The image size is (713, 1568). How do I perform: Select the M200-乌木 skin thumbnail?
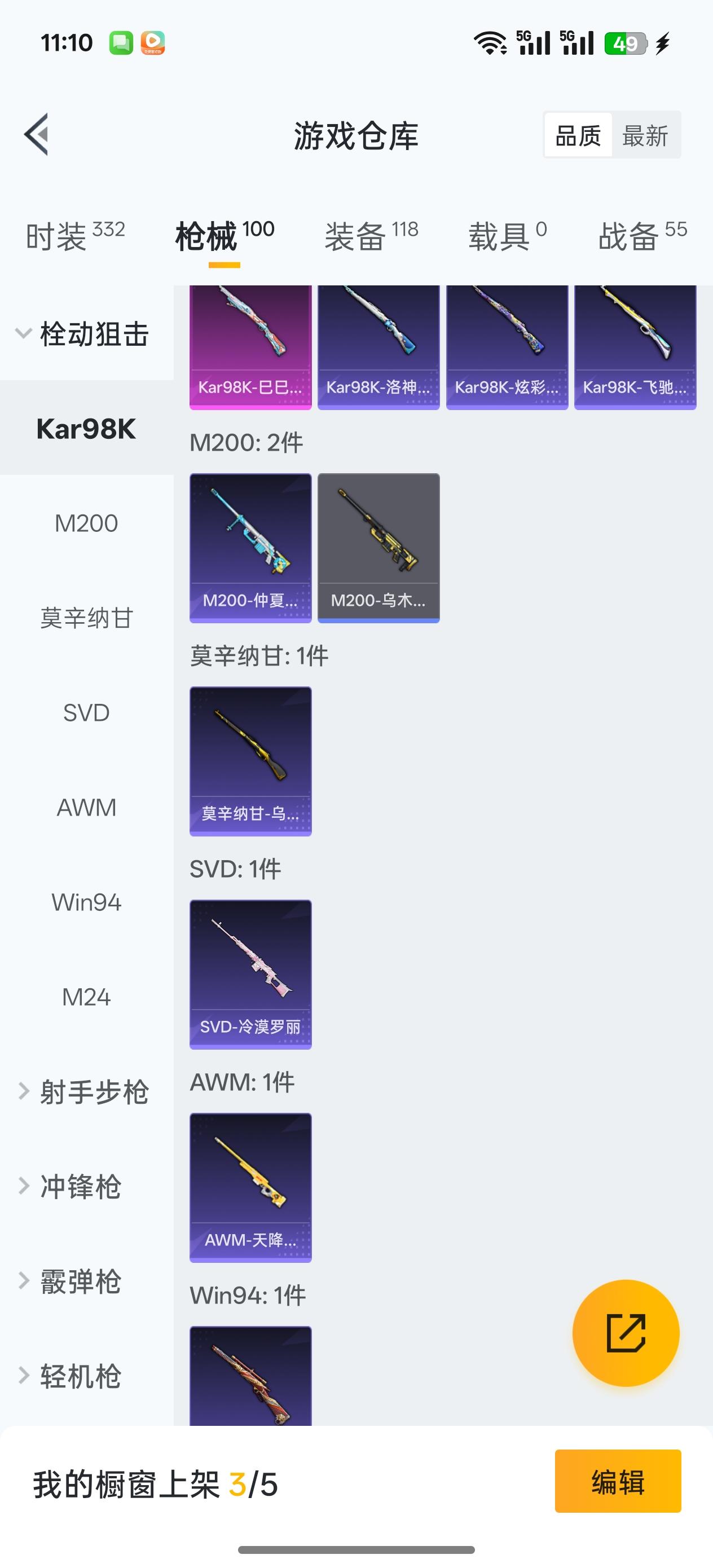(378, 547)
